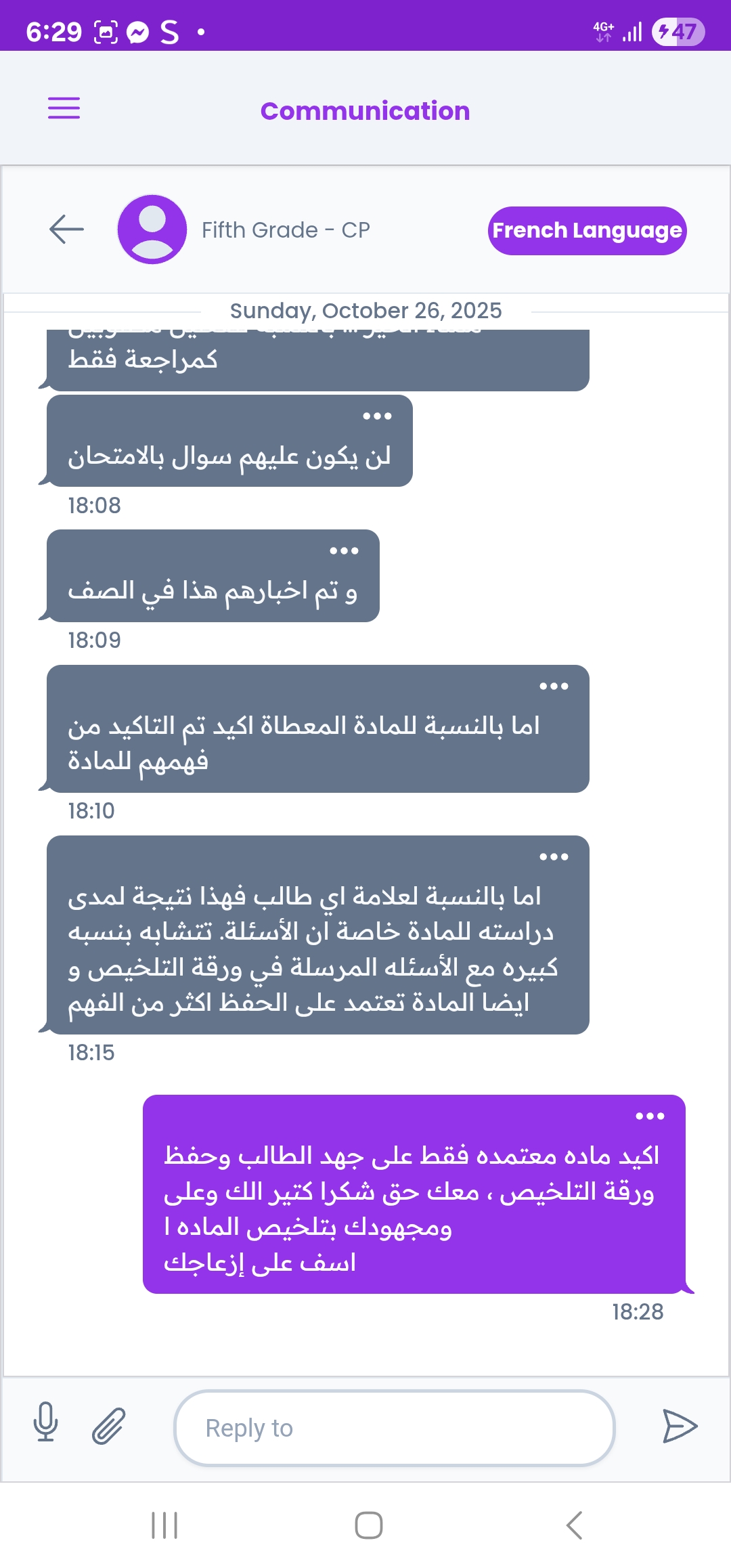Focus the Reply to text field
Screen dimensions: 731x1568
pyautogui.click(x=394, y=1428)
